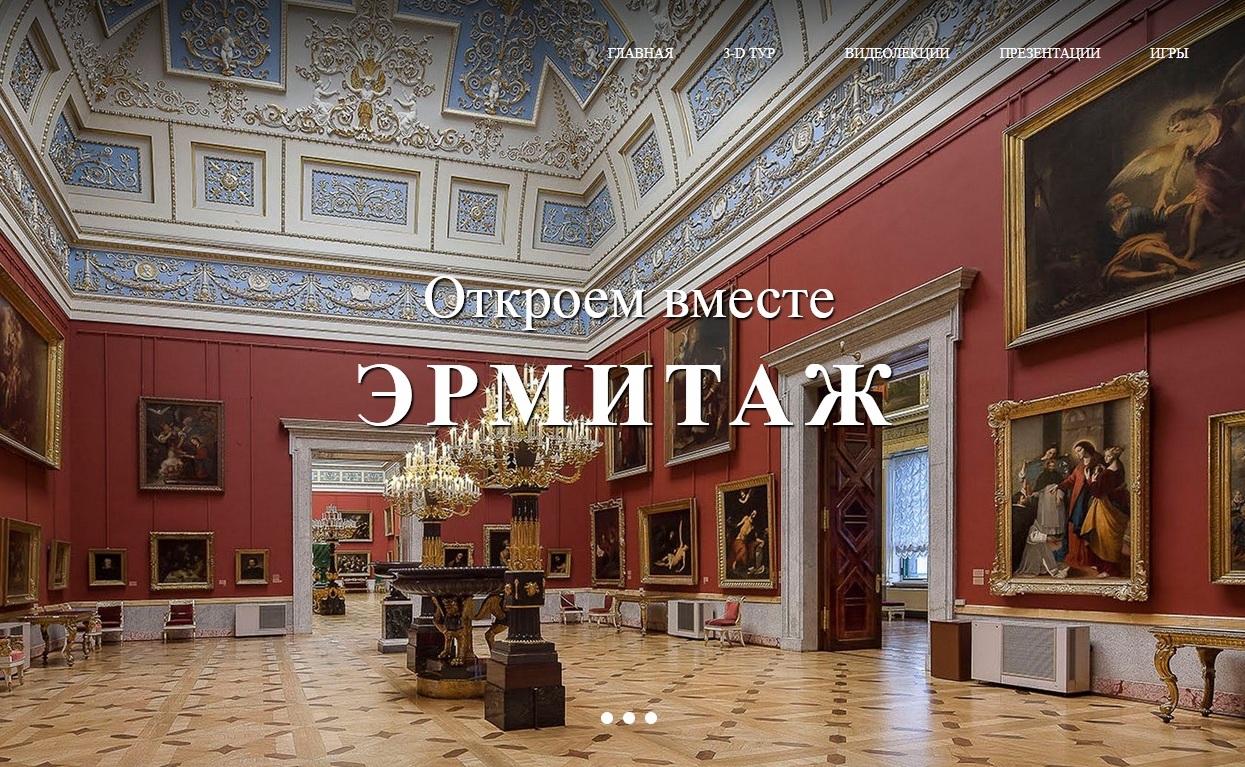Image resolution: width=1245 pixels, height=767 pixels.
Task: Go to the ИГРЫ page
Action: (x=1169, y=53)
